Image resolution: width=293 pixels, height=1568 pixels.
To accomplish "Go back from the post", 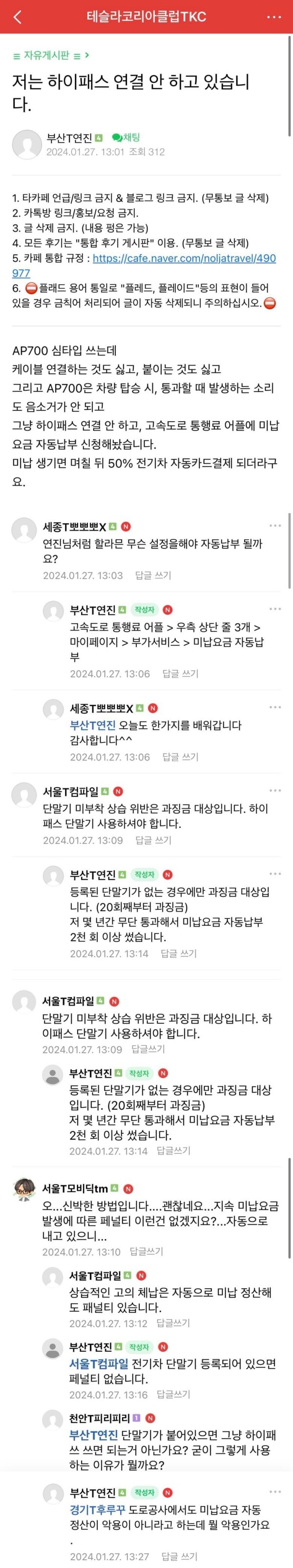I will click(17, 17).
